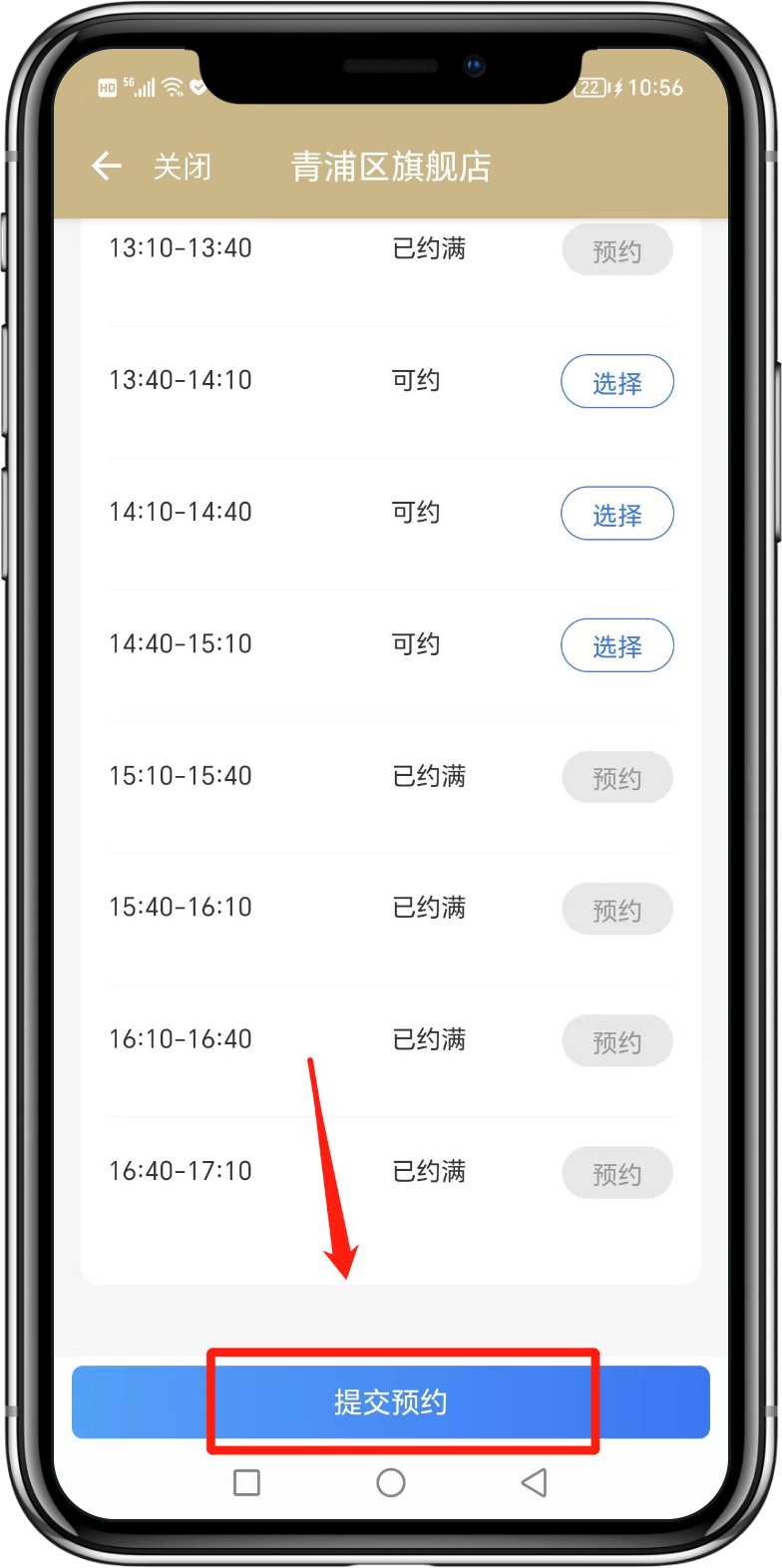Open recent apps from navigation bar

click(246, 1482)
